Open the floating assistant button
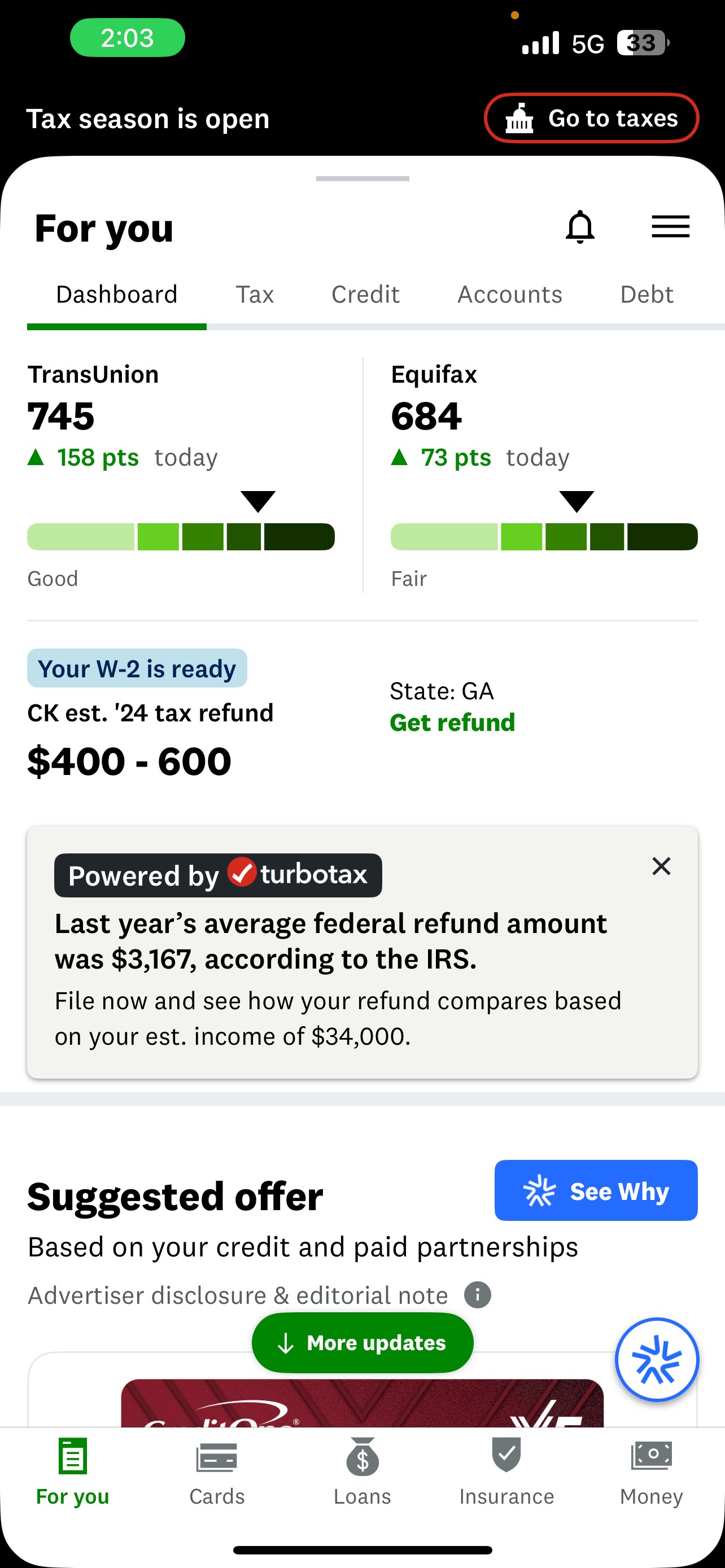Viewport: 725px width, 1568px height. [x=656, y=1359]
